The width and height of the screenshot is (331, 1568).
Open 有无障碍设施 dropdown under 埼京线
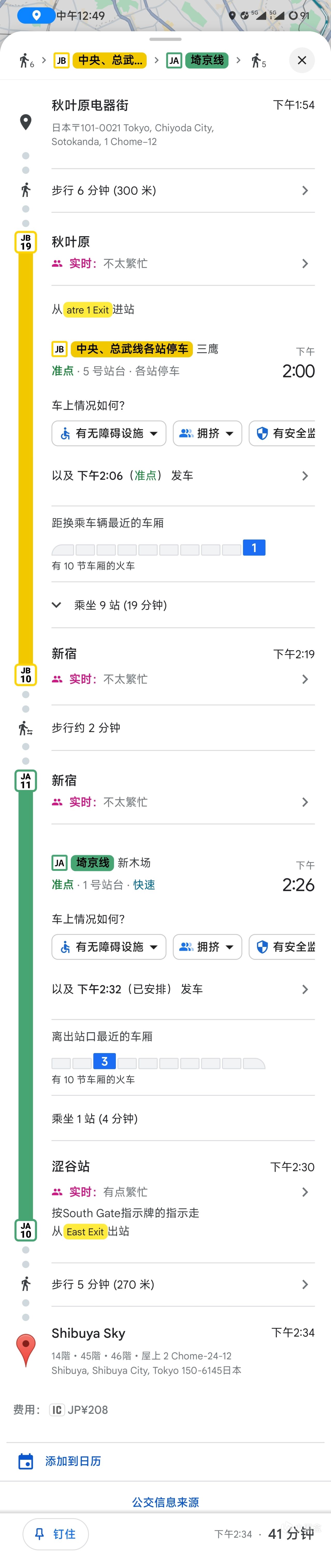tap(109, 947)
